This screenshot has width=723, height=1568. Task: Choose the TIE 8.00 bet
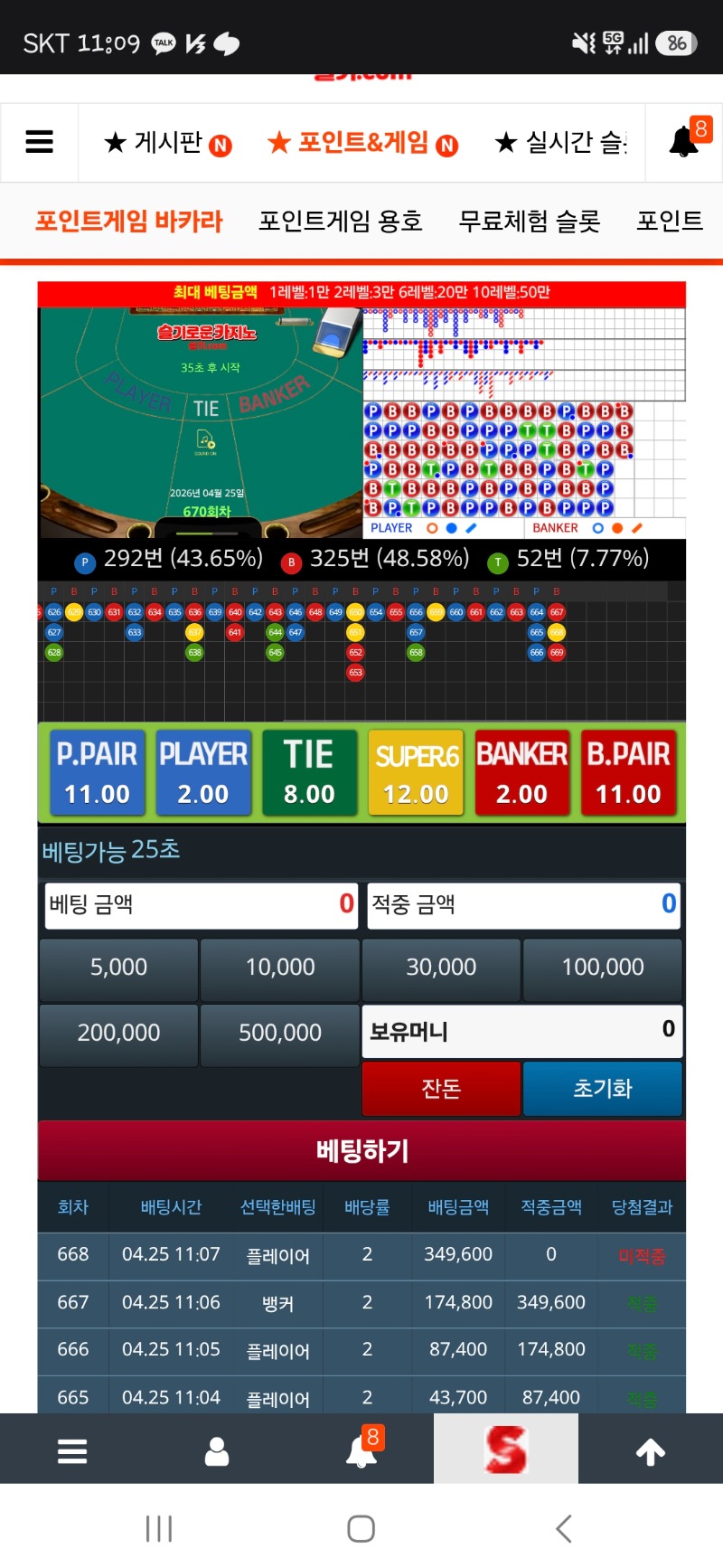[x=309, y=773]
